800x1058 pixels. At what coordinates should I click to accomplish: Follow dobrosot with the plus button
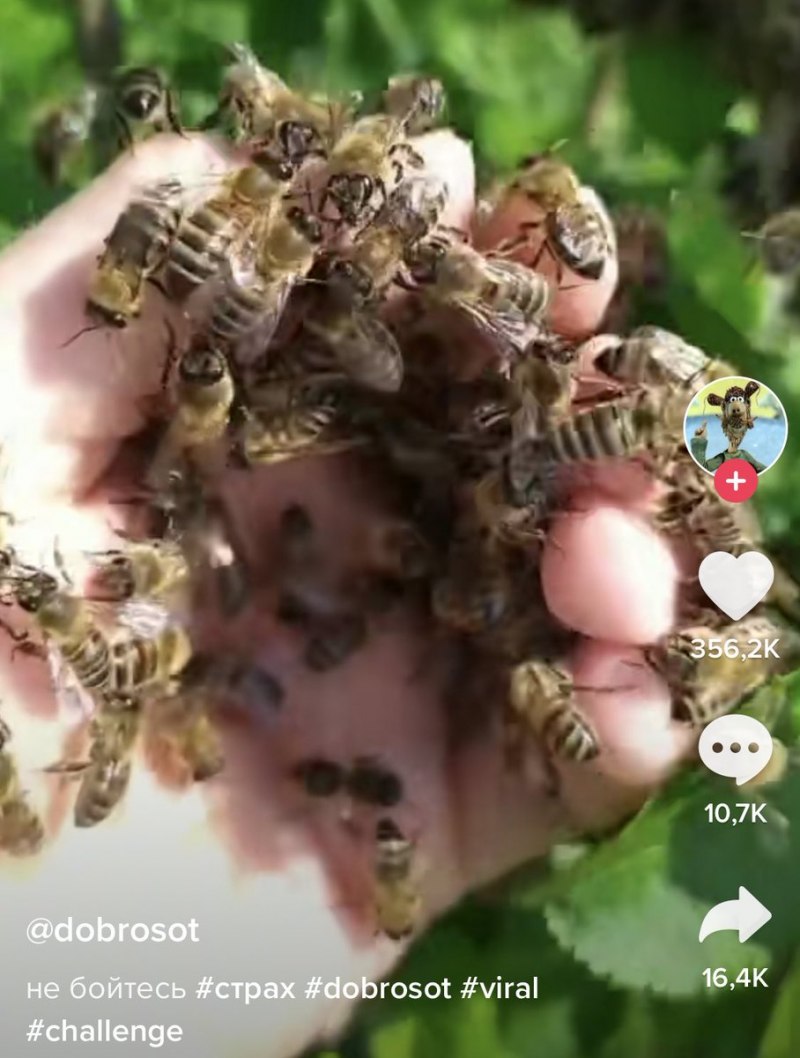click(735, 481)
